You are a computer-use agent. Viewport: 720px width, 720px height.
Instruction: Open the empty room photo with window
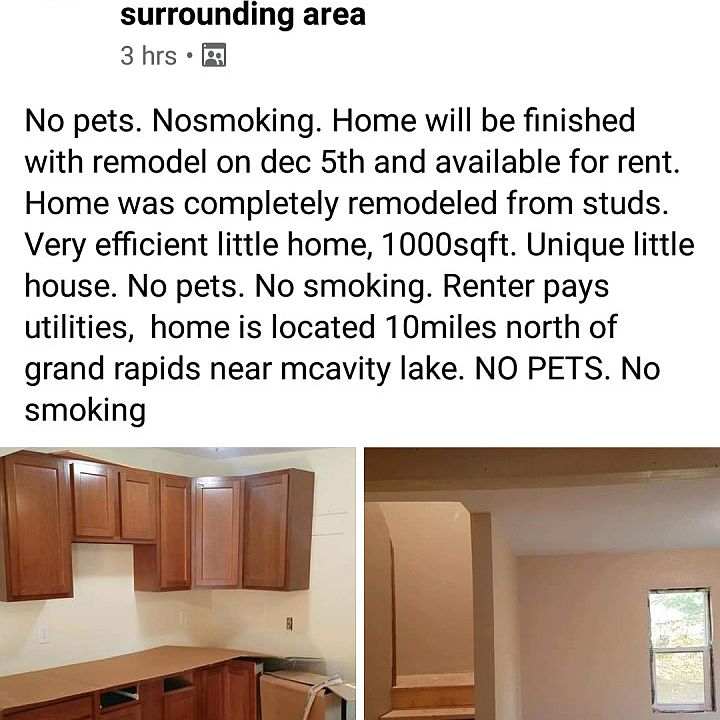[x=542, y=583]
